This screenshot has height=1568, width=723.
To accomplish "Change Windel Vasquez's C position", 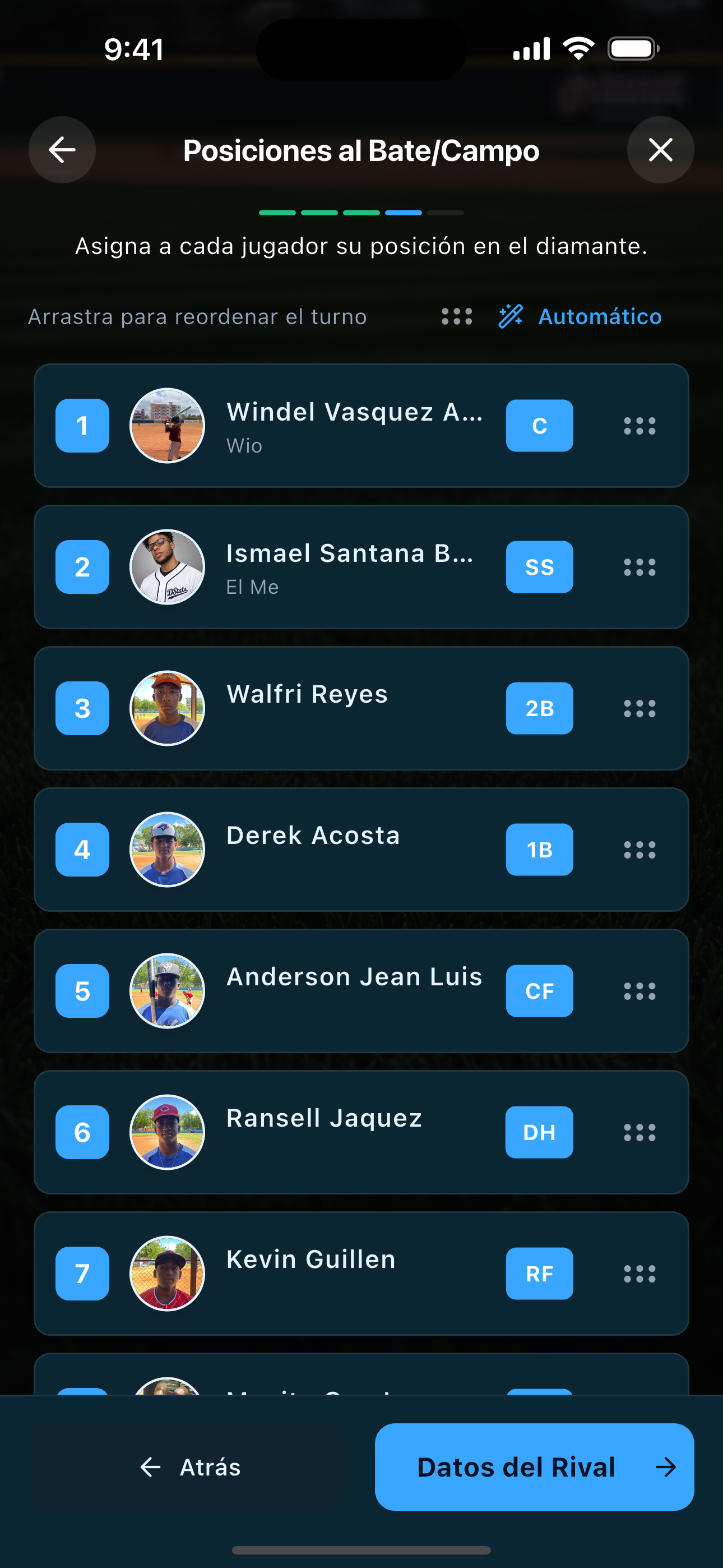I will [x=539, y=426].
